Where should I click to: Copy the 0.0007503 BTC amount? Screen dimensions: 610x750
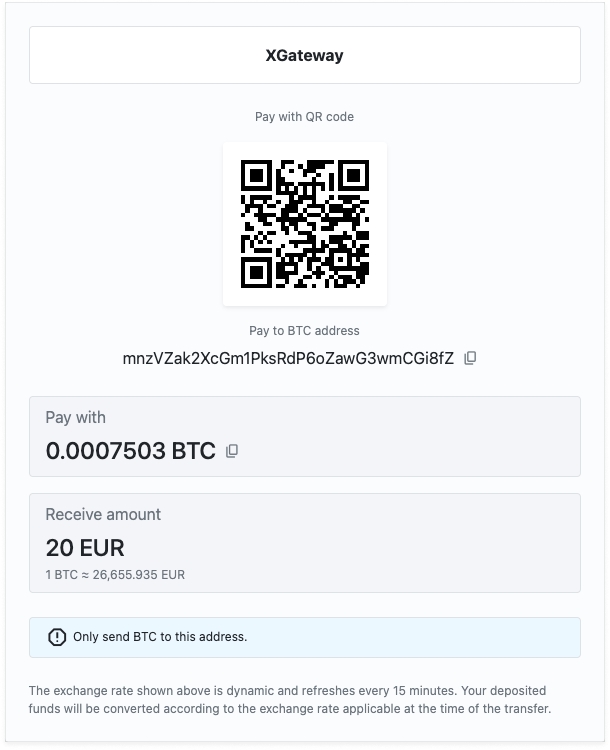(232, 451)
